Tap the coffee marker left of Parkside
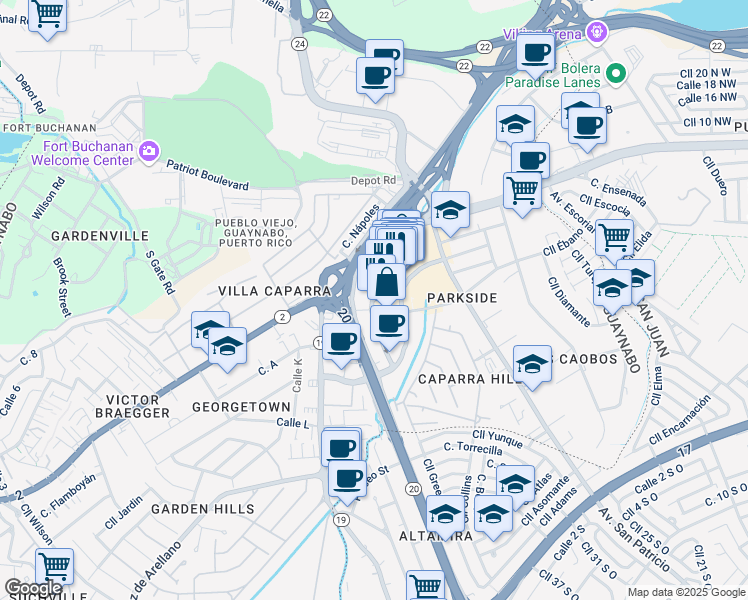 (389, 324)
